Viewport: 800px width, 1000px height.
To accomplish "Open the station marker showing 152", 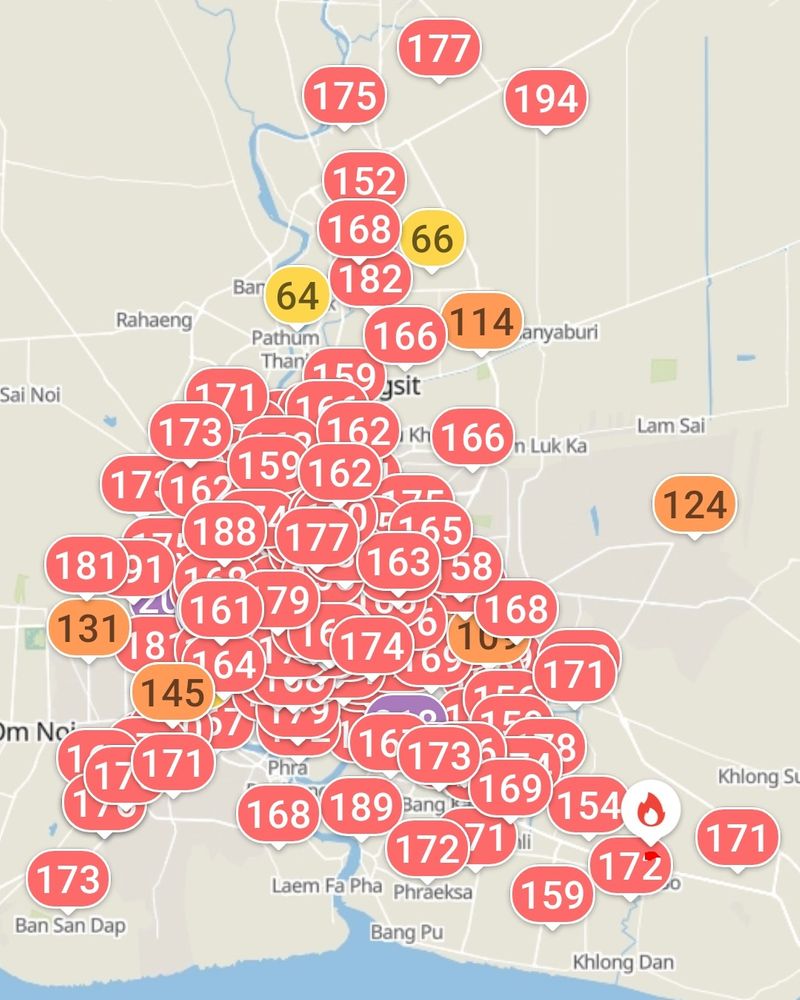I will pos(364,182).
